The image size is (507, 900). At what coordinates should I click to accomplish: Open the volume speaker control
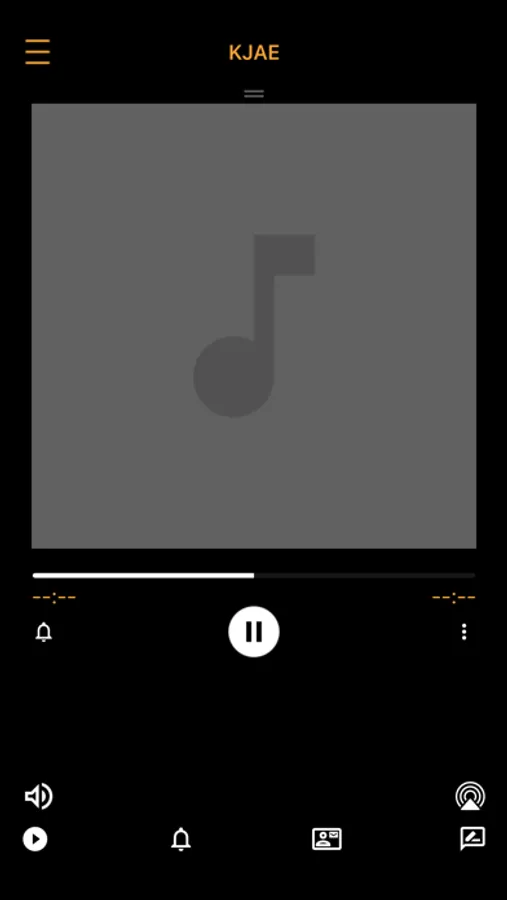coord(38,796)
